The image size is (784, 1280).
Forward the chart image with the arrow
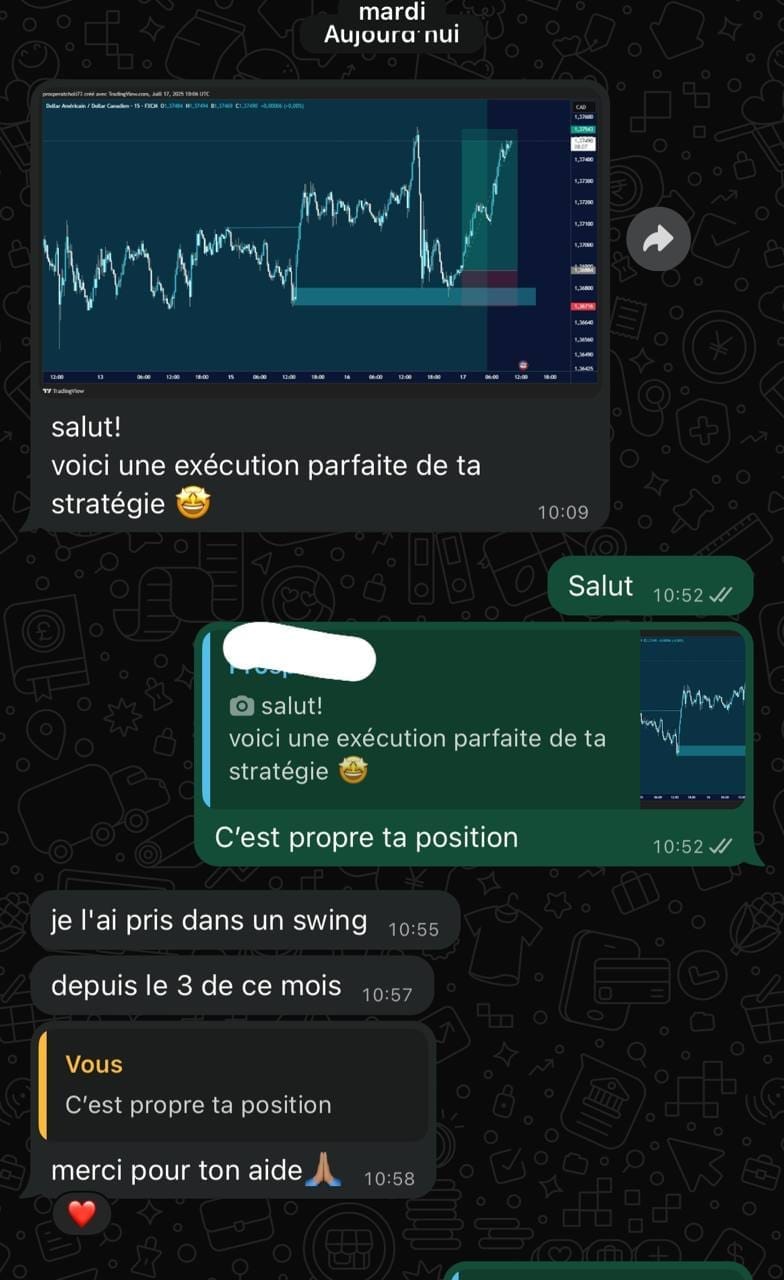pyautogui.click(x=658, y=239)
